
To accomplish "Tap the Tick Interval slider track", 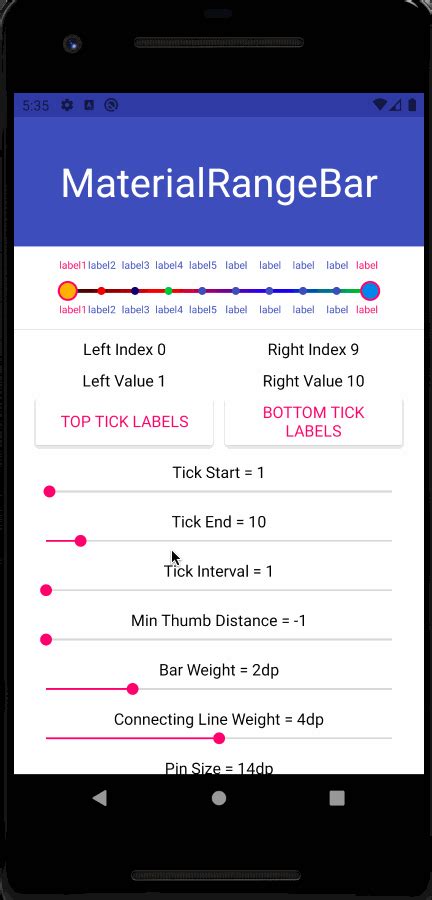I will point(219,591).
